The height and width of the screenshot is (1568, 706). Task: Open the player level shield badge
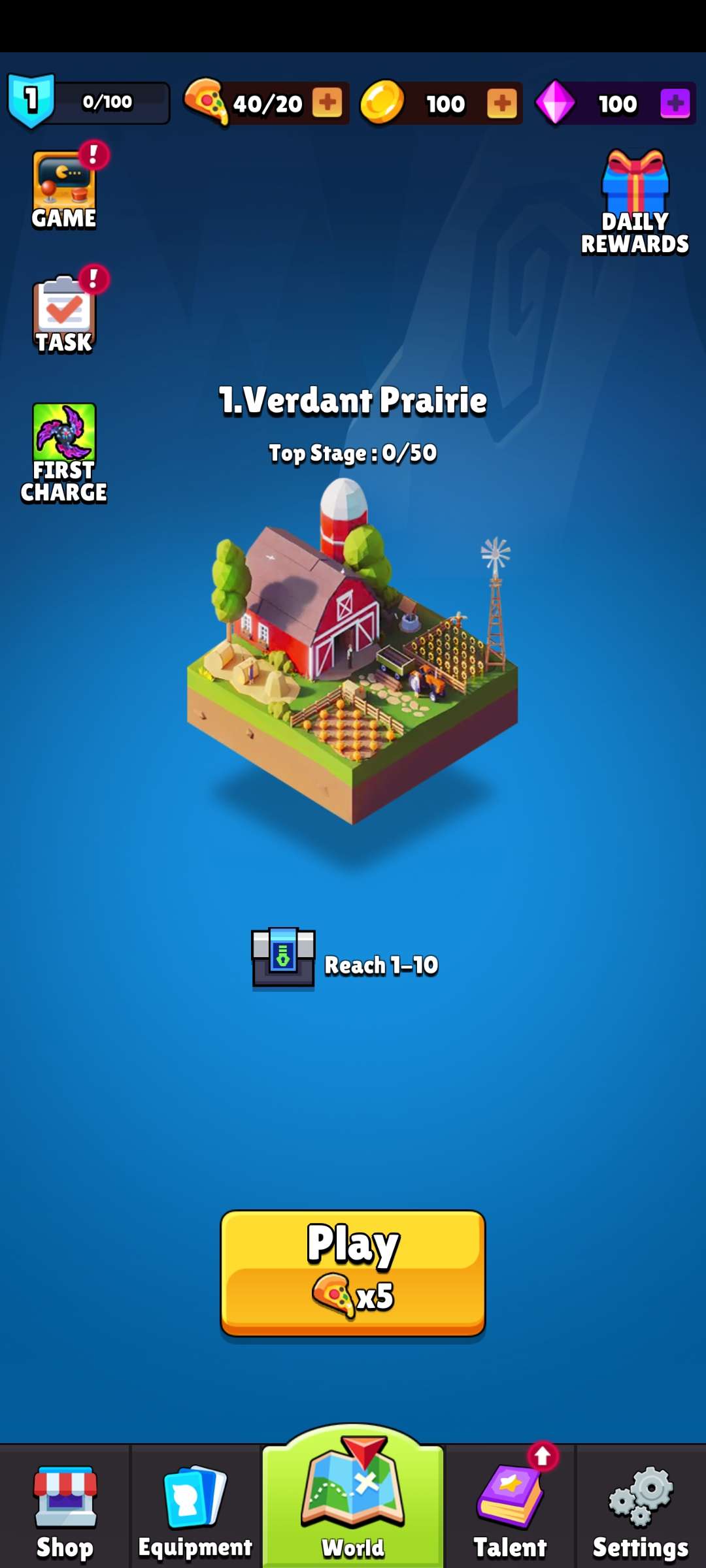[x=31, y=101]
